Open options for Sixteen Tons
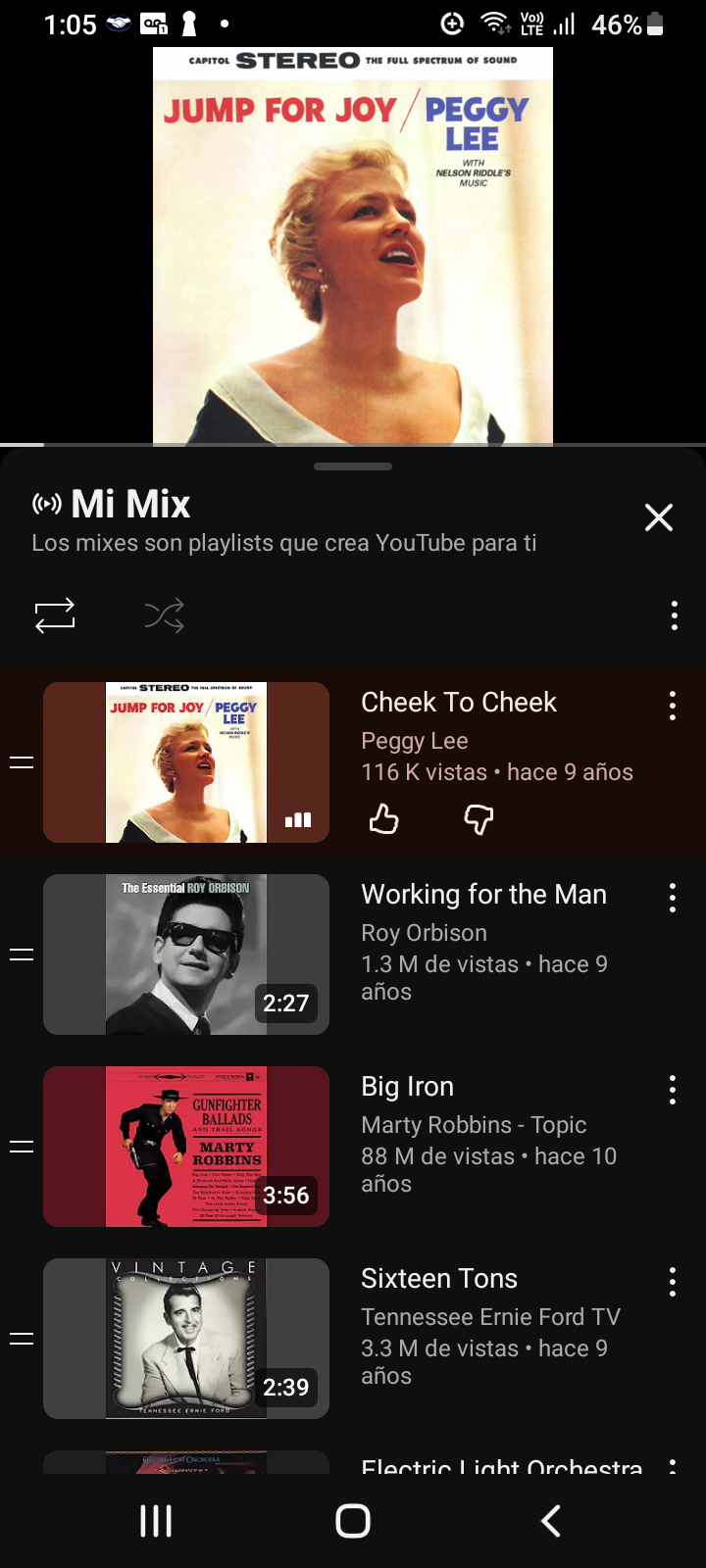This screenshot has height=1568, width=706. click(x=672, y=1282)
